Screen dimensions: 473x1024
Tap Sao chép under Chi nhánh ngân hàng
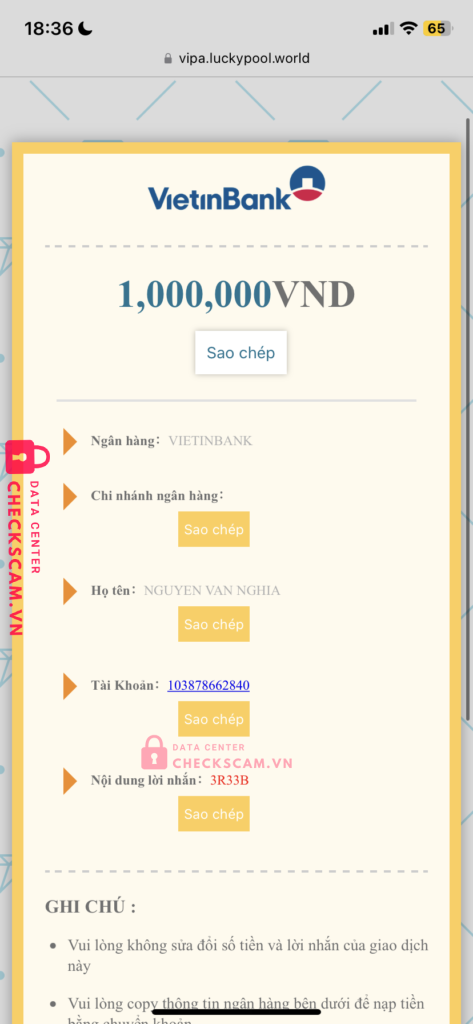click(214, 529)
